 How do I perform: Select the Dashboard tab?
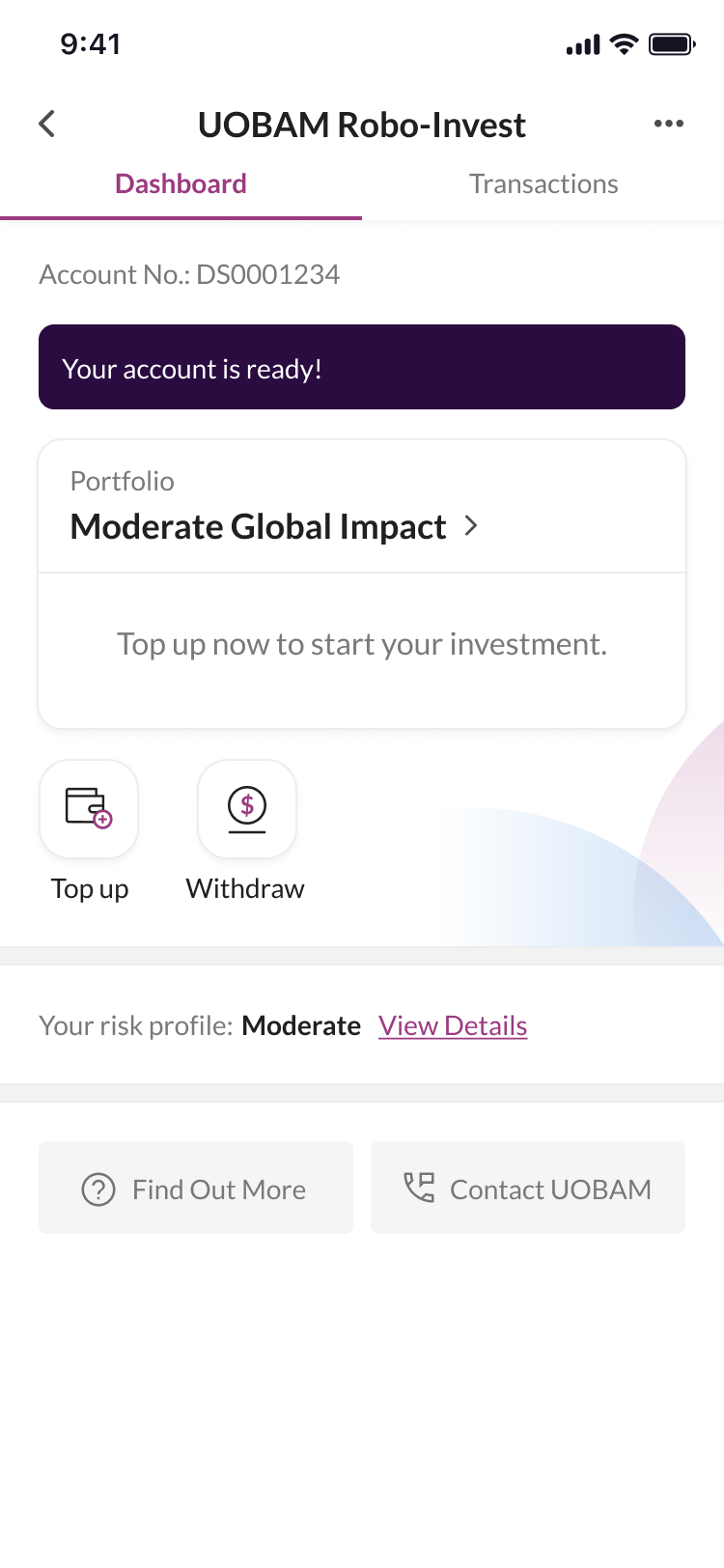coord(181,184)
